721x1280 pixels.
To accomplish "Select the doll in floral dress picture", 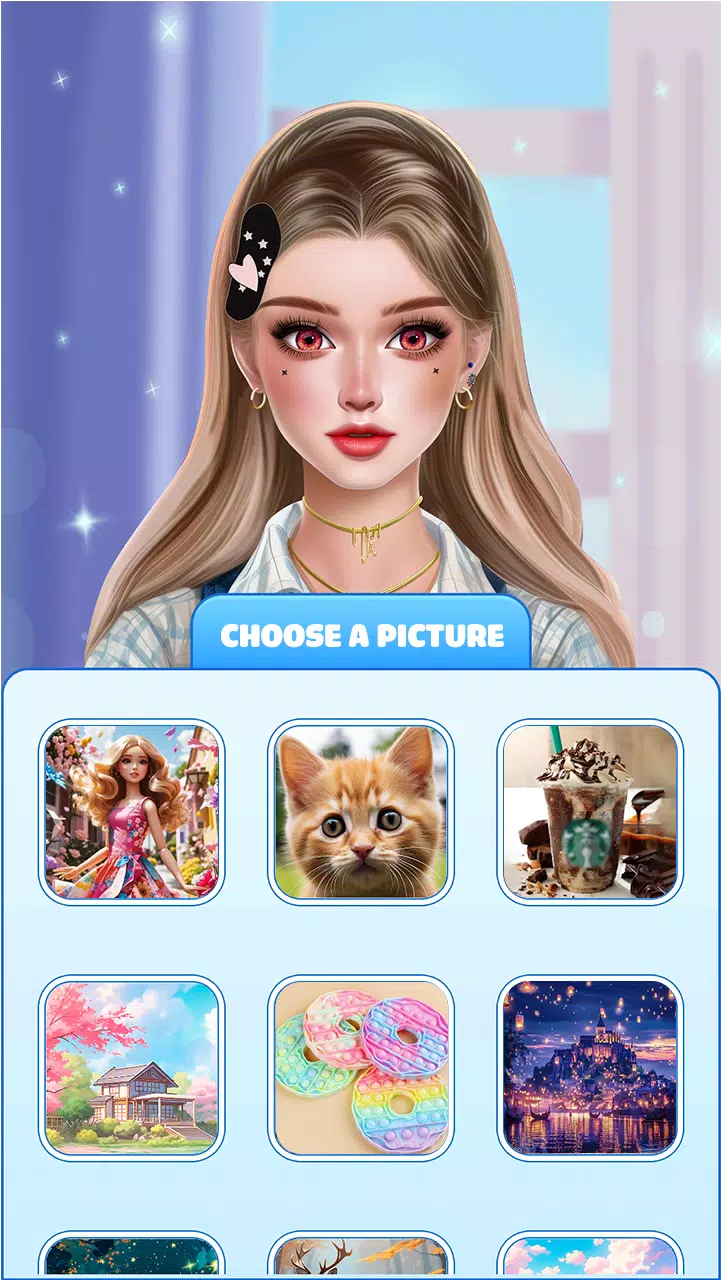I will point(131,812).
